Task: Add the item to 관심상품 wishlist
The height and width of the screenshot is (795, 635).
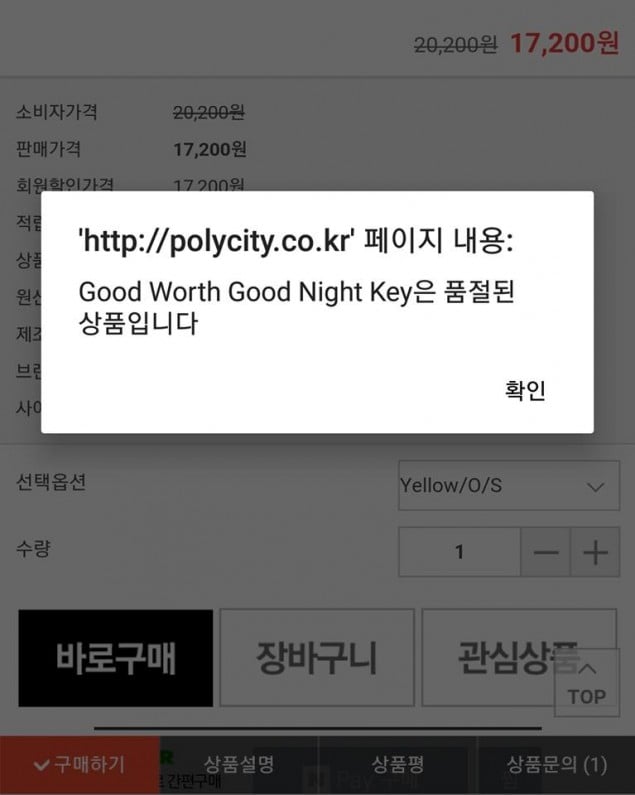Action: click(x=505, y=658)
